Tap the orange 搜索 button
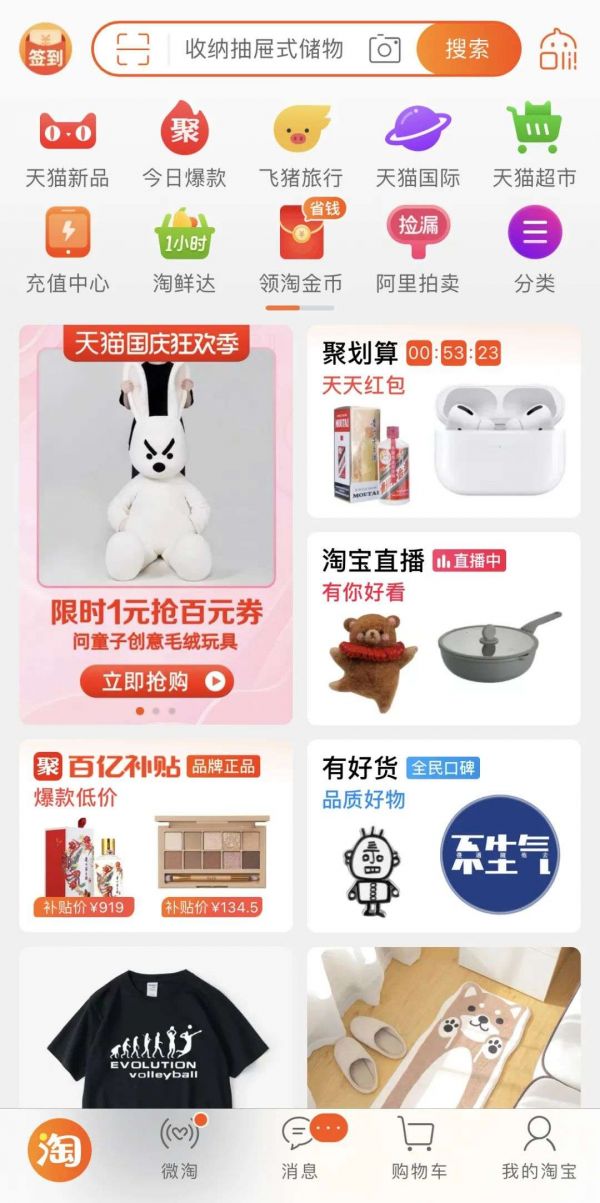The width and height of the screenshot is (600, 1203). click(x=467, y=49)
